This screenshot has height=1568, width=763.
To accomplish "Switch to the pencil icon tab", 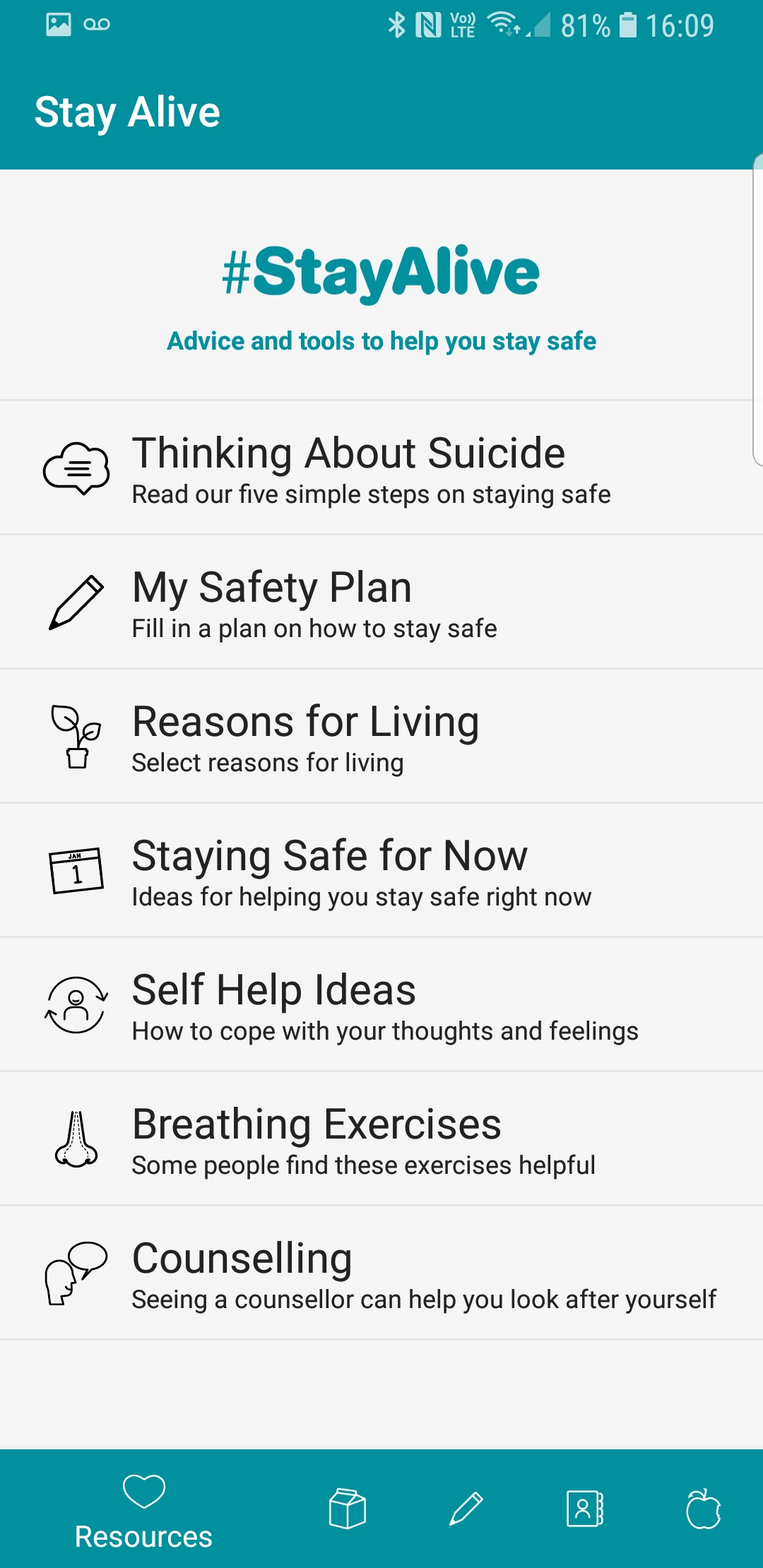I will [466, 1509].
